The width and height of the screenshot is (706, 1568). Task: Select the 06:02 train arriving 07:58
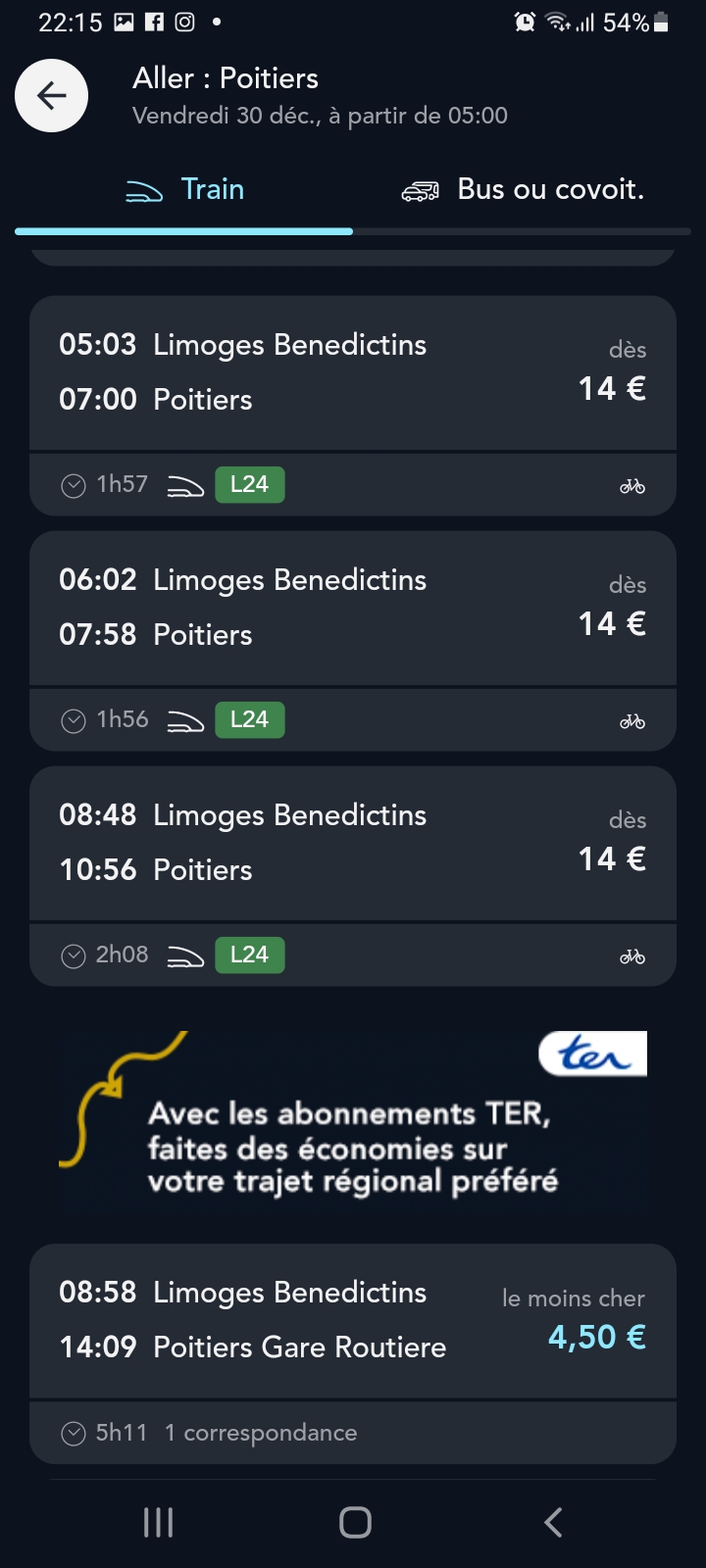pyautogui.click(x=353, y=641)
